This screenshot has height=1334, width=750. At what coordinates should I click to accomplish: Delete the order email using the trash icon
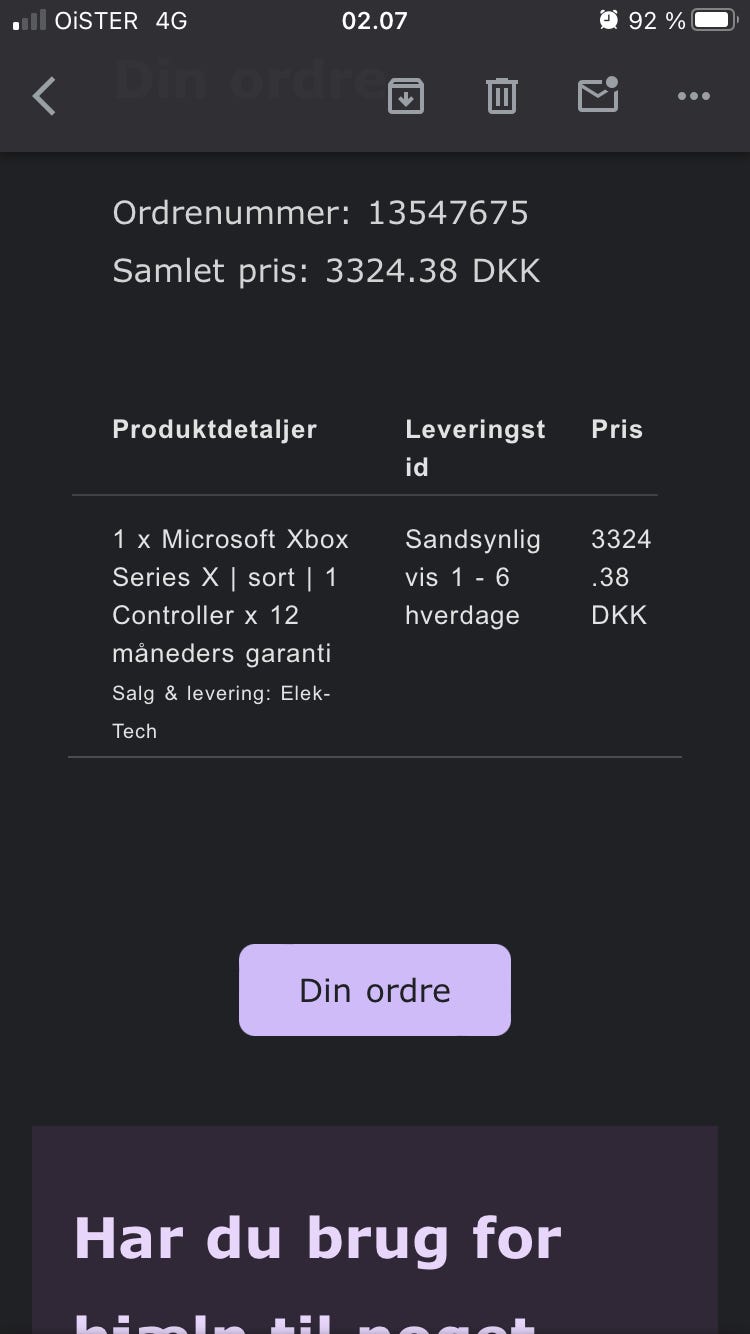502,96
